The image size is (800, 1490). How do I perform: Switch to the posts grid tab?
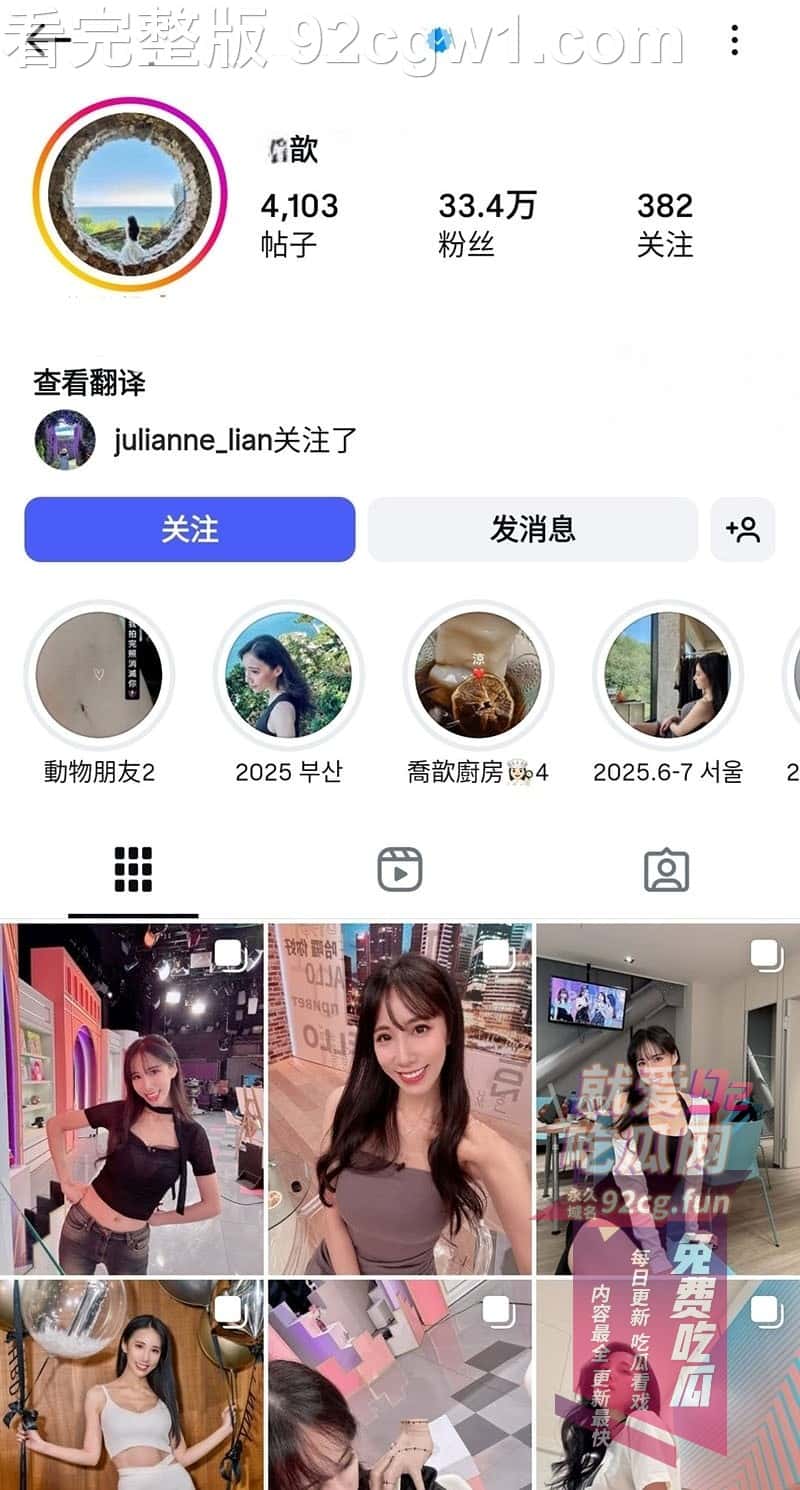pos(133,869)
